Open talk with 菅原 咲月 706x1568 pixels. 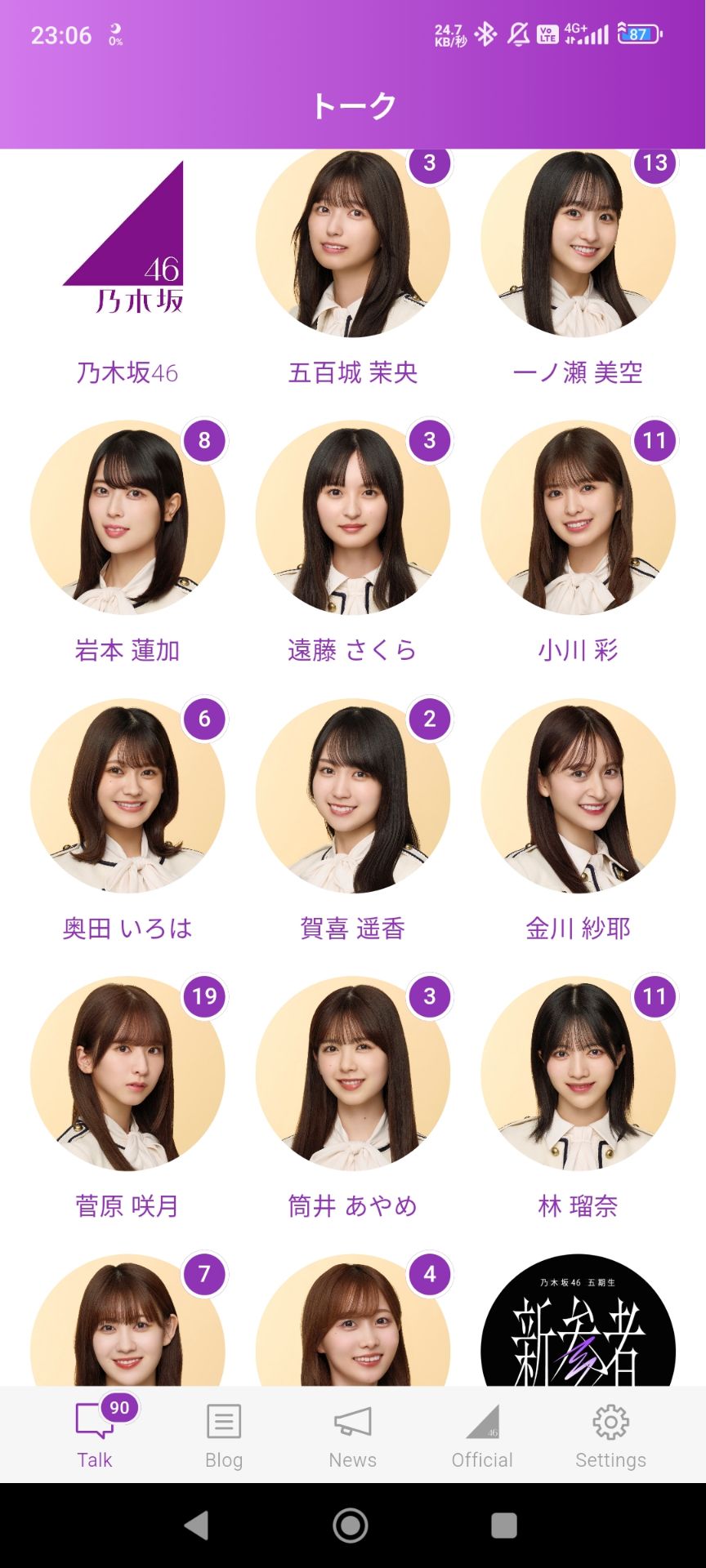(x=127, y=1073)
